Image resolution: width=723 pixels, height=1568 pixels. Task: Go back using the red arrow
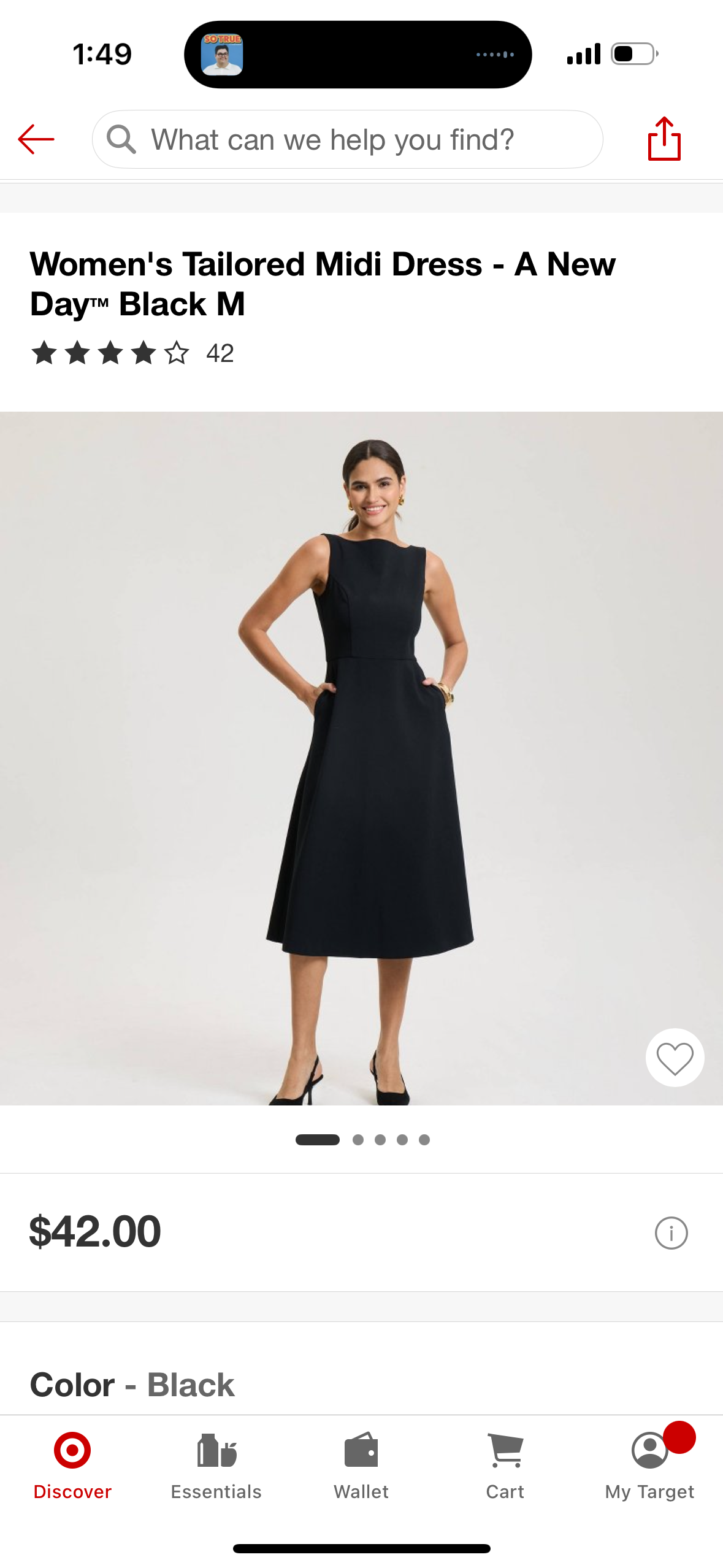click(x=36, y=139)
